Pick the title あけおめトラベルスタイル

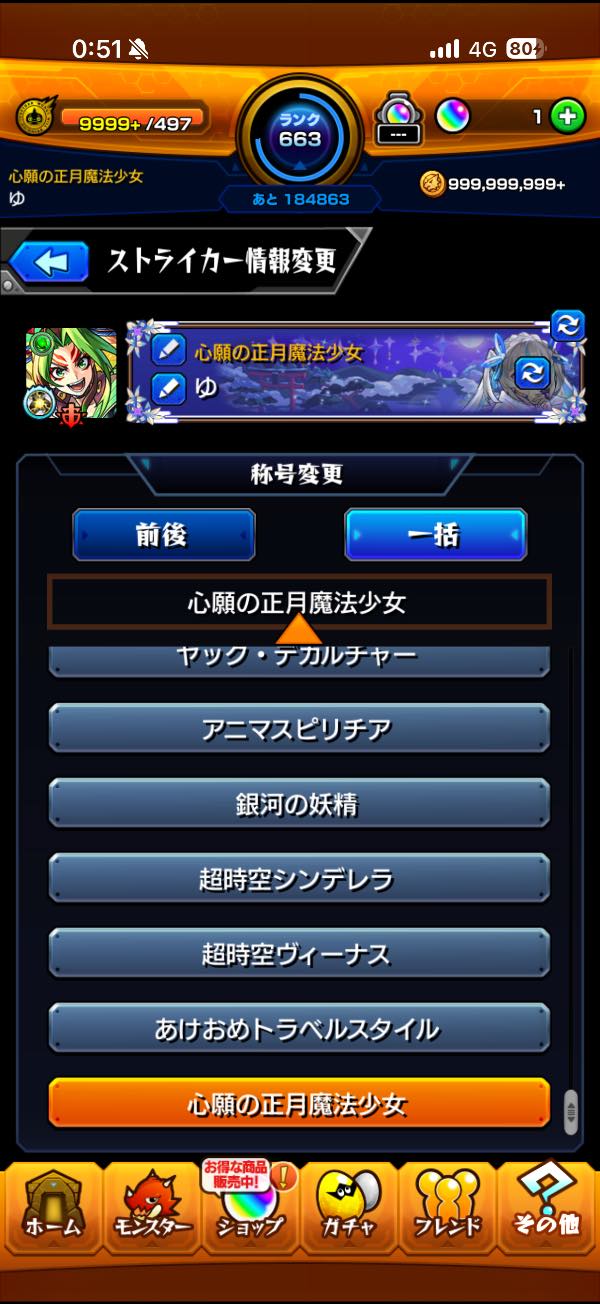pos(299,1029)
